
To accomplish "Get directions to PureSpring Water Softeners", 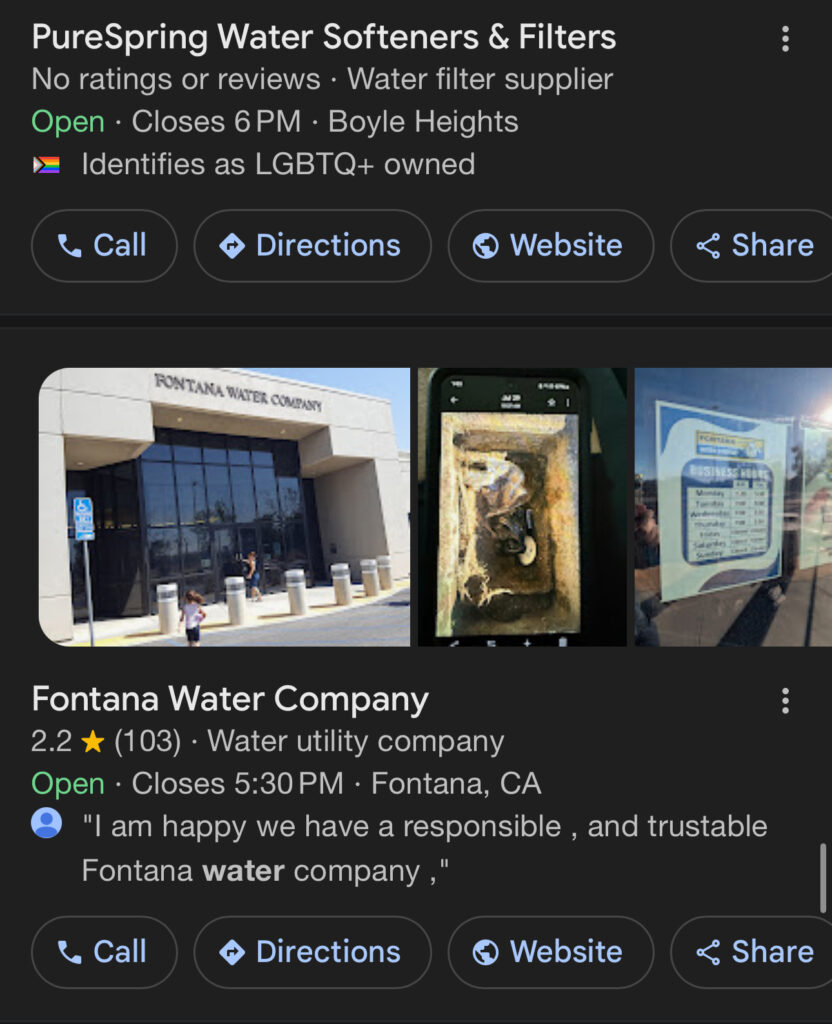I will tap(312, 245).
